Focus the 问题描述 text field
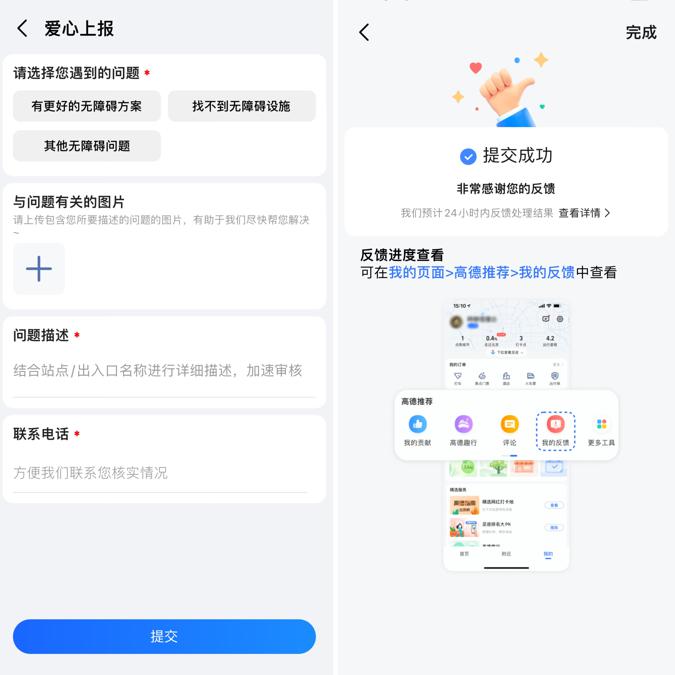The height and width of the screenshot is (675, 675). tap(160, 371)
